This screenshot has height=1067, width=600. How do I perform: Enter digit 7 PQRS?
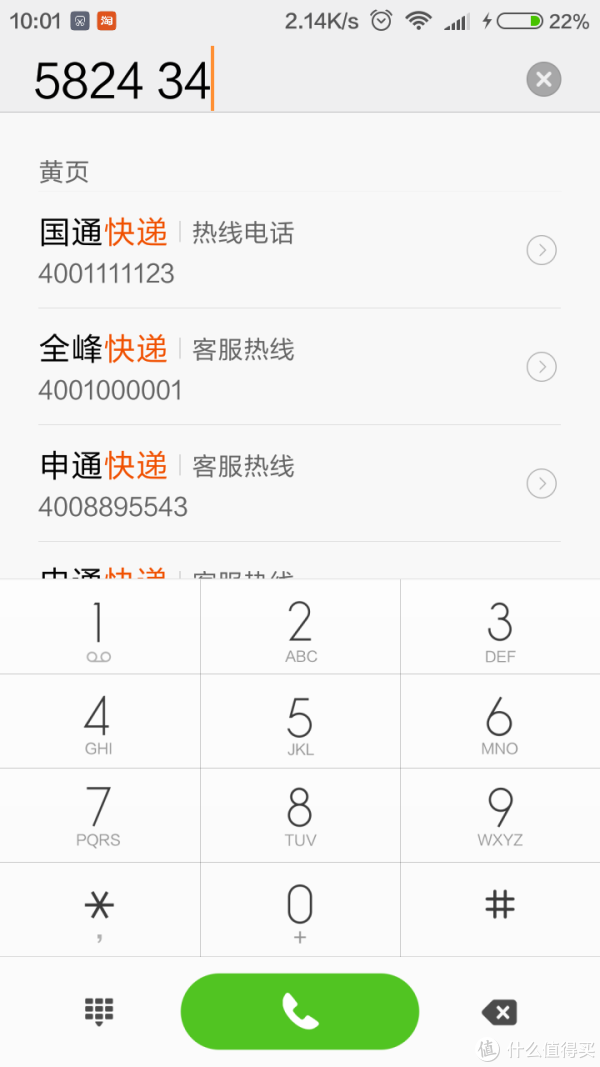(100, 815)
